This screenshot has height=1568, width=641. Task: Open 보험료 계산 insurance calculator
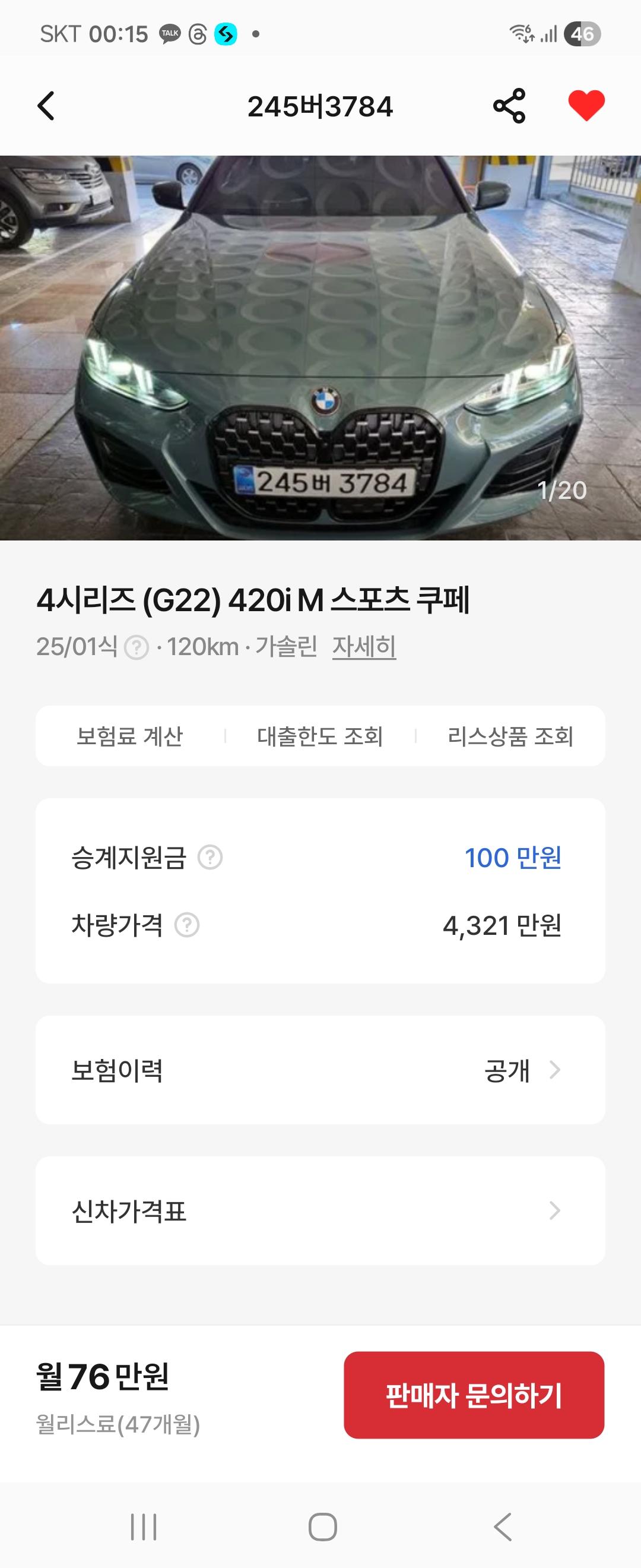[x=129, y=736]
